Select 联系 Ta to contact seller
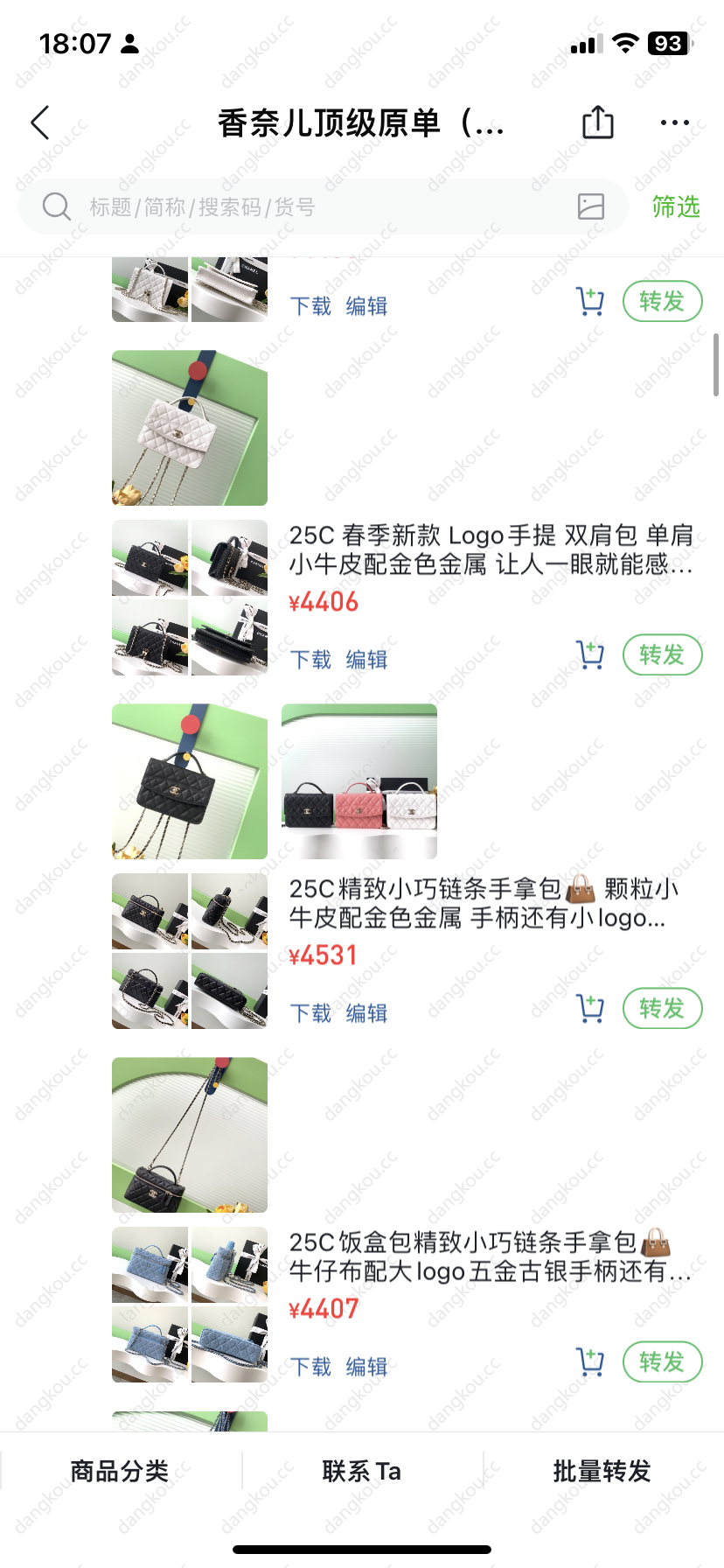The height and width of the screenshot is (1568, 724). (361, 1472)
